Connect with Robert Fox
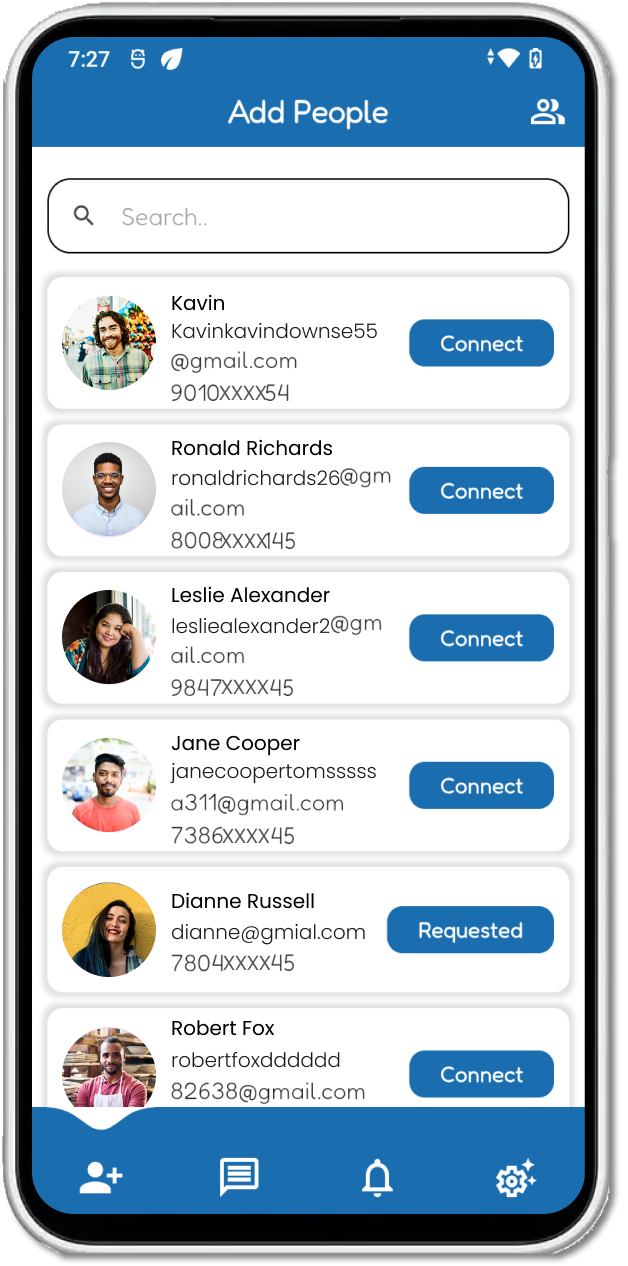628x1266 pixels. pyautogui.click(x=481, y=1074)
